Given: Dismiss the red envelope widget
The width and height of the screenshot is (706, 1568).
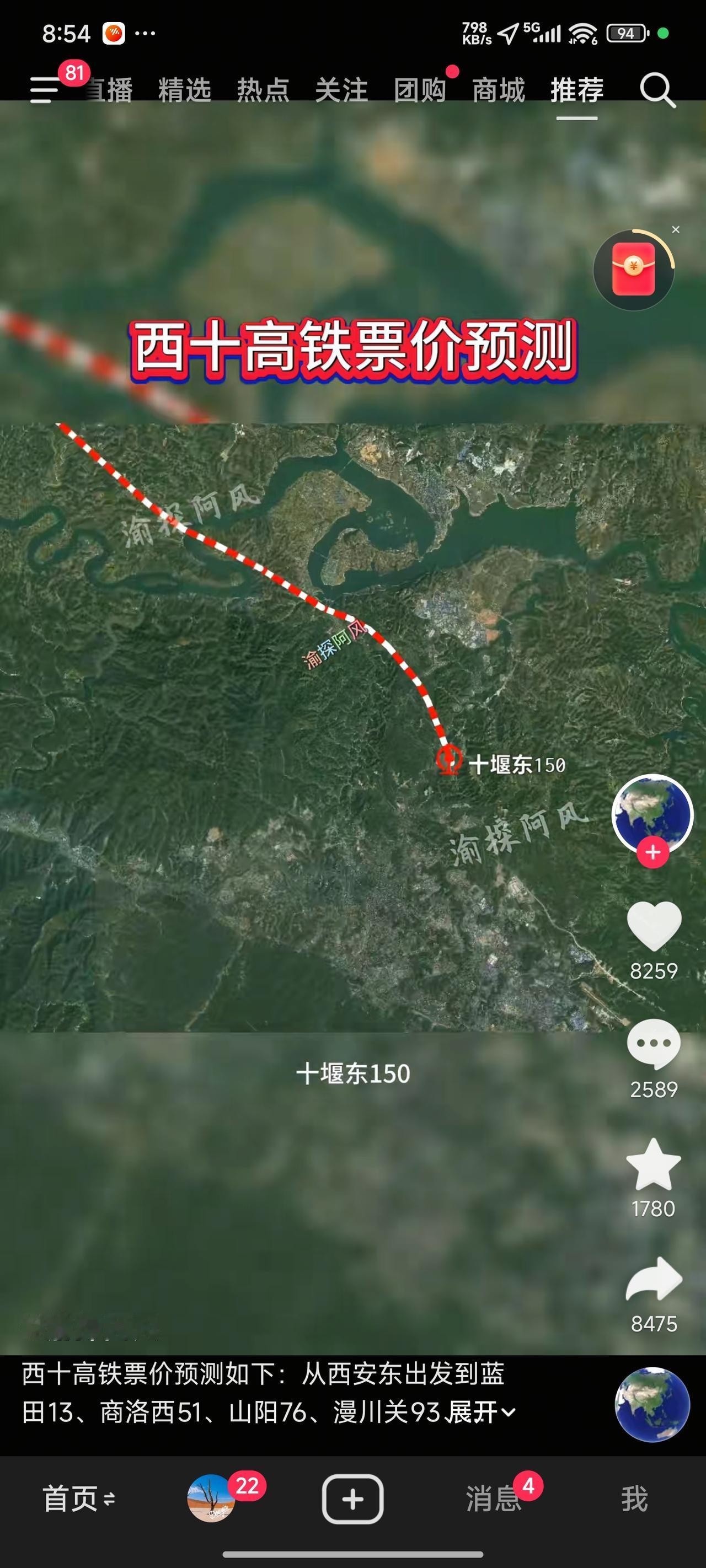Looking at the screenshot, I should click(676, 229).
